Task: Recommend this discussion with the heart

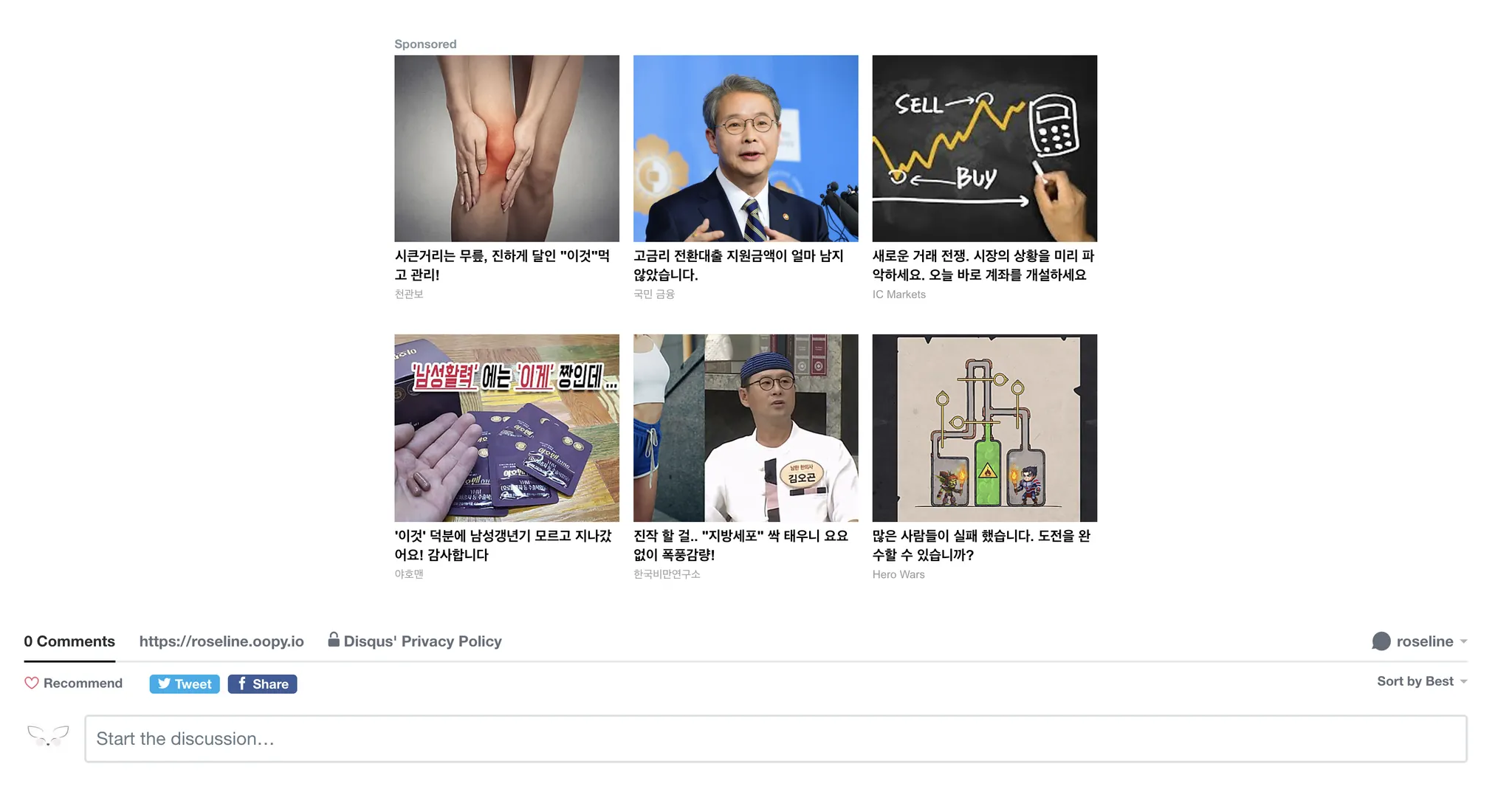Action: [x=73, y=683]
